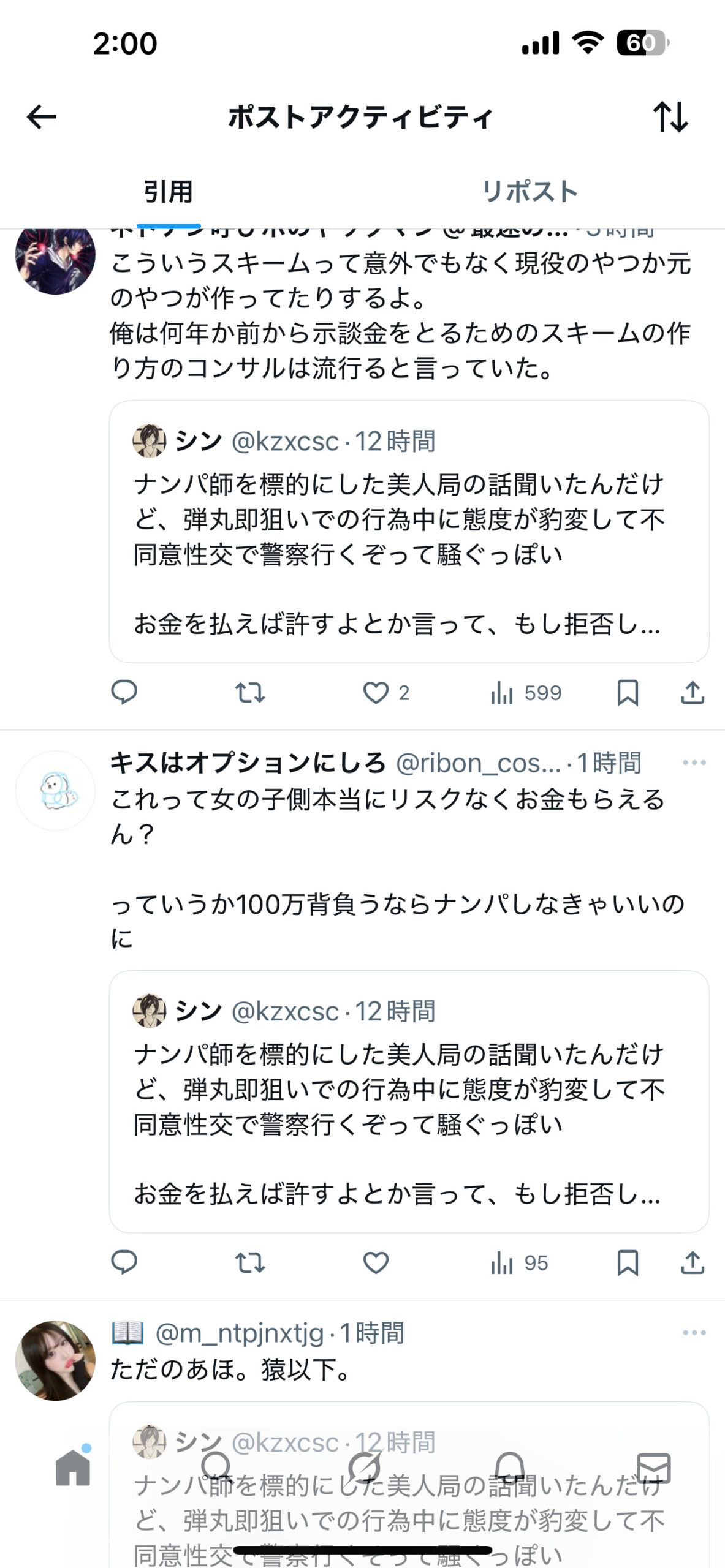
Task: Open overflow menu on キスはオプションにしろ post
Action: click(x=694, y=763)
